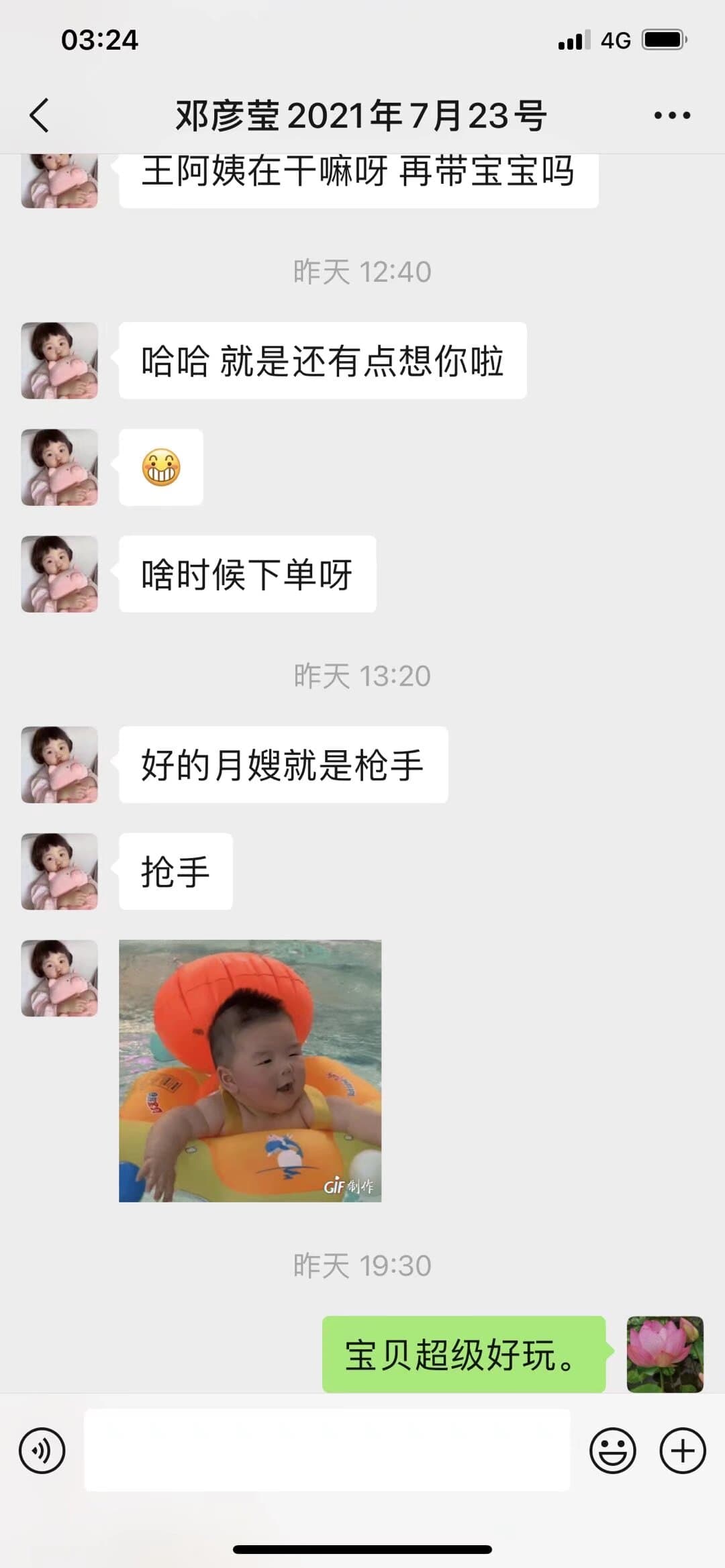This screenshot has height=1568, width=725.
Task: Go back from this chat
Action: coord(40,115)
